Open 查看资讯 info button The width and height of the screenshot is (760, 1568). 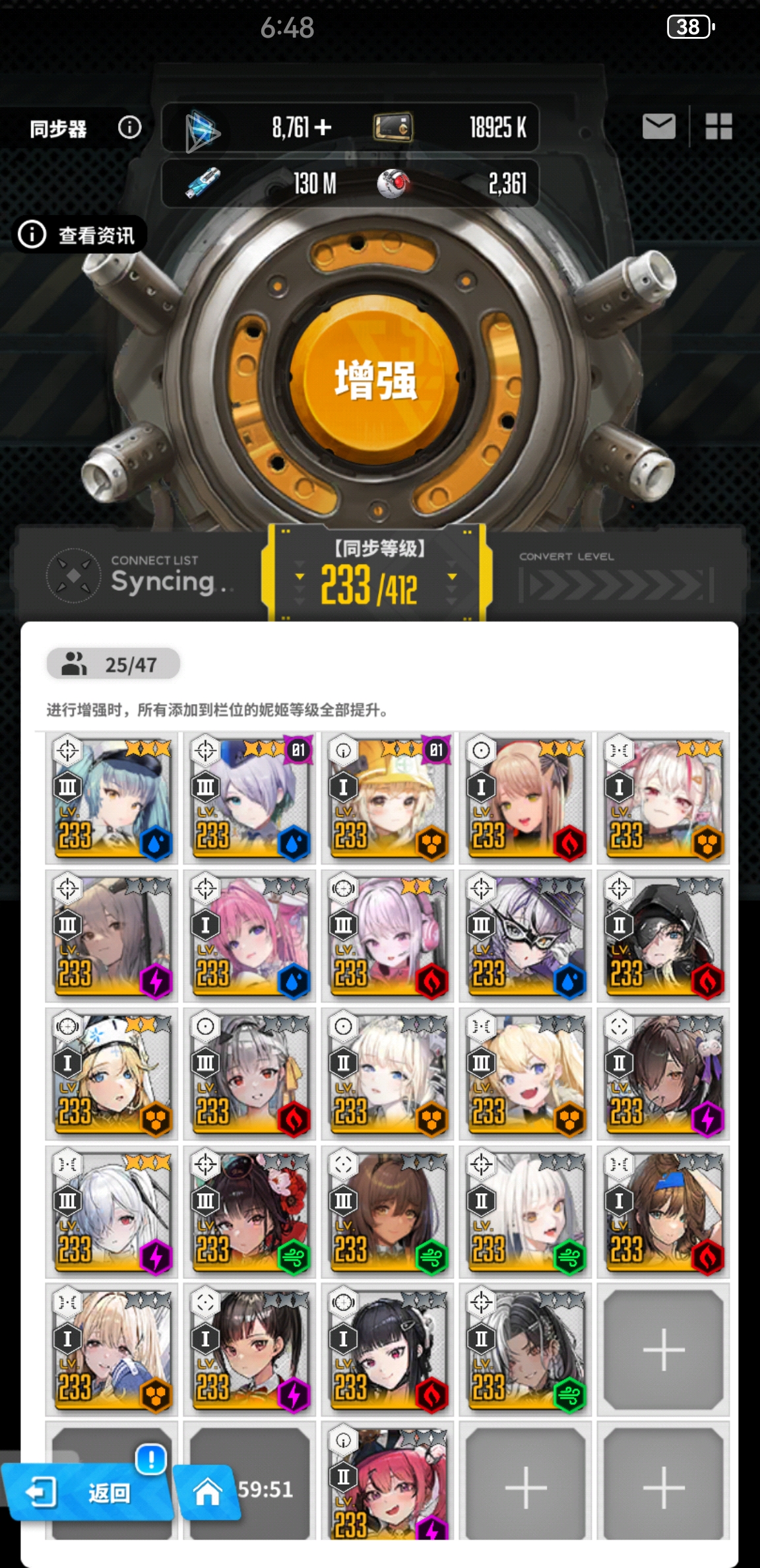coord(80,235)
